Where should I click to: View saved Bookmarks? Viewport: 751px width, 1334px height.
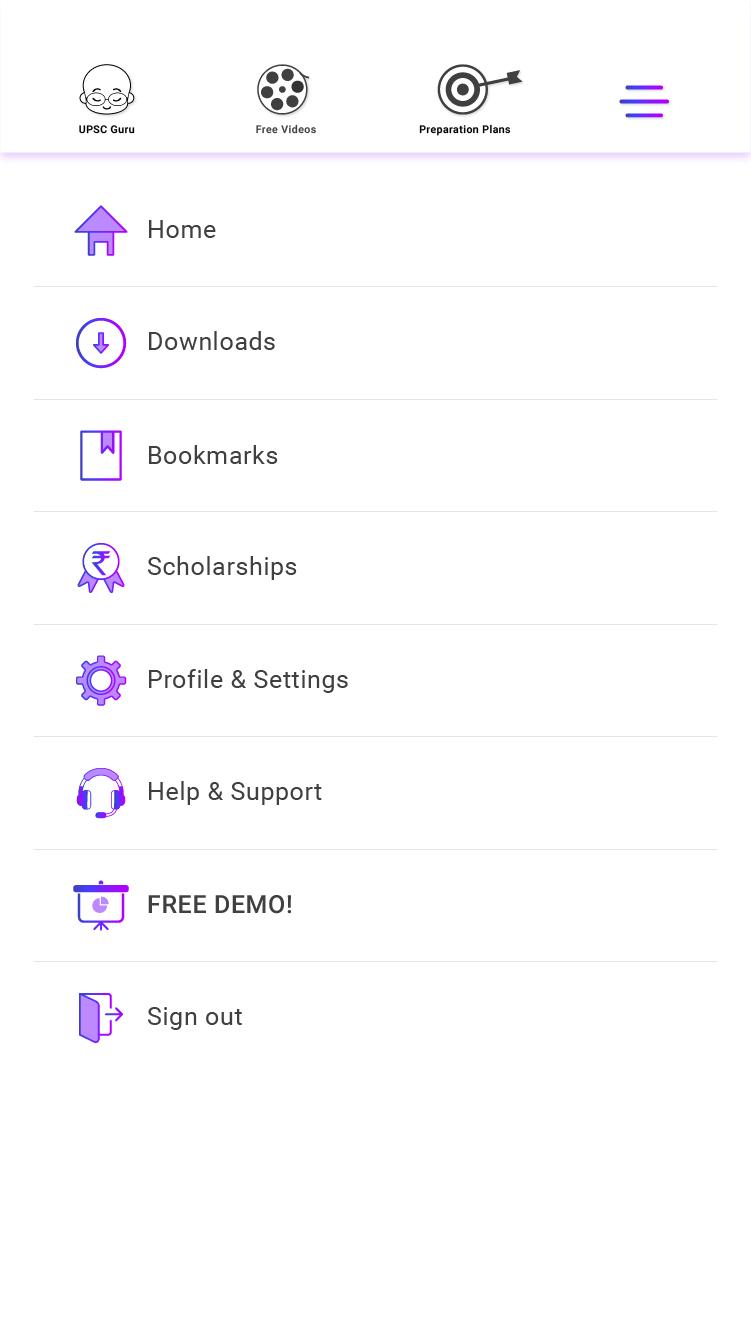click(212, 456)
